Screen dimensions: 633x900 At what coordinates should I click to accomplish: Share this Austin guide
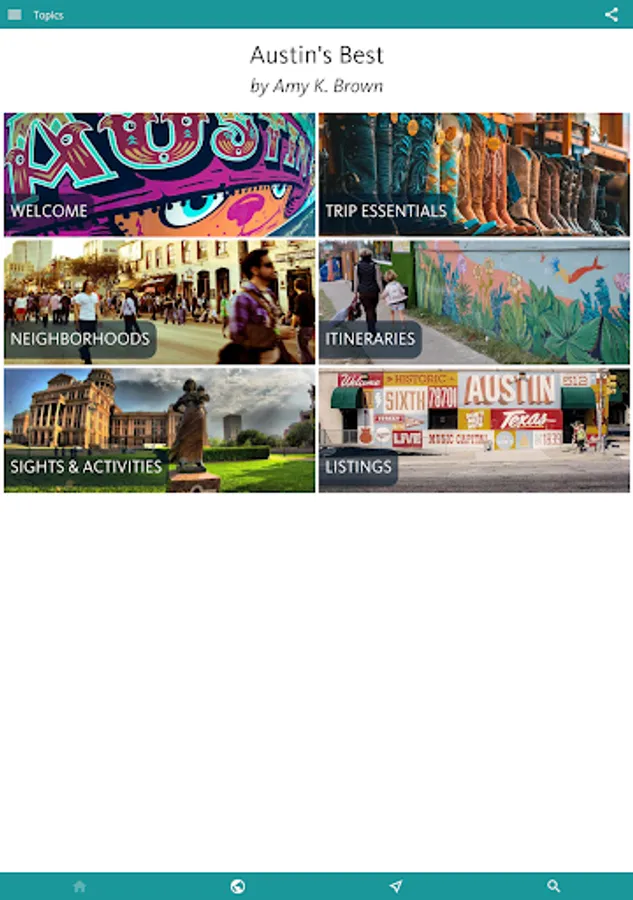(x=611, y=15)
